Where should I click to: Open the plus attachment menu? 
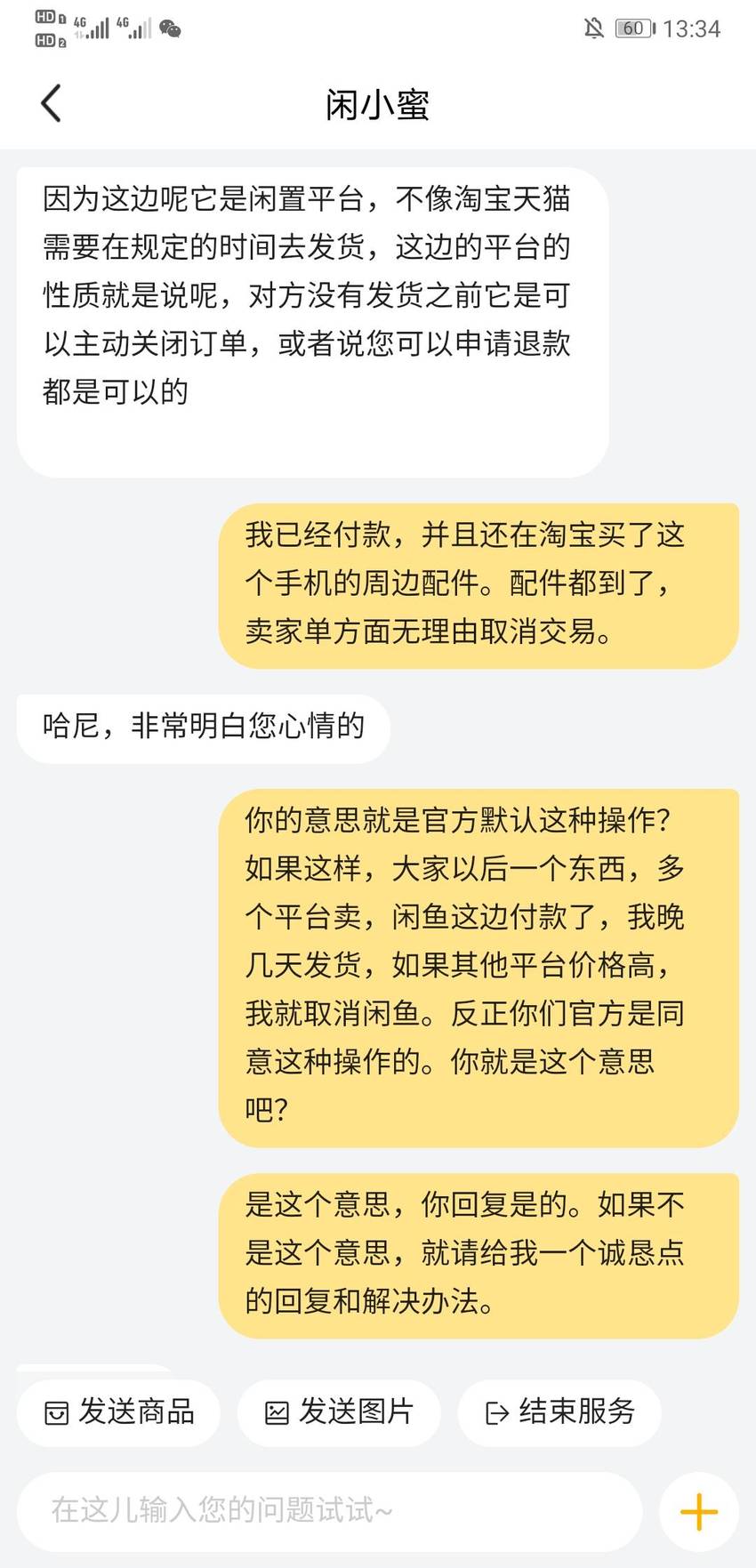tap(699, 1512)
